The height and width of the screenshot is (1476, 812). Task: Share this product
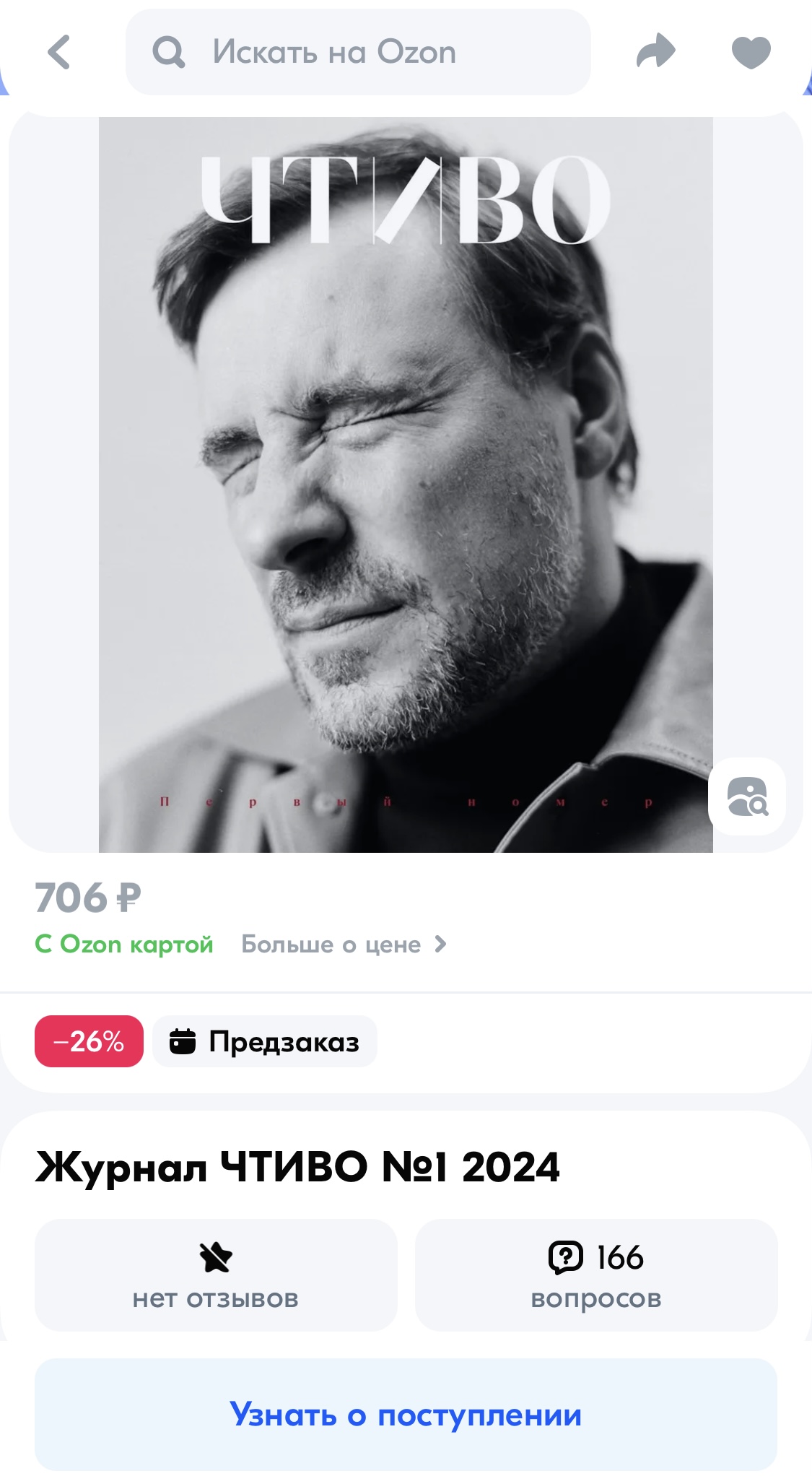coord(655,52)
